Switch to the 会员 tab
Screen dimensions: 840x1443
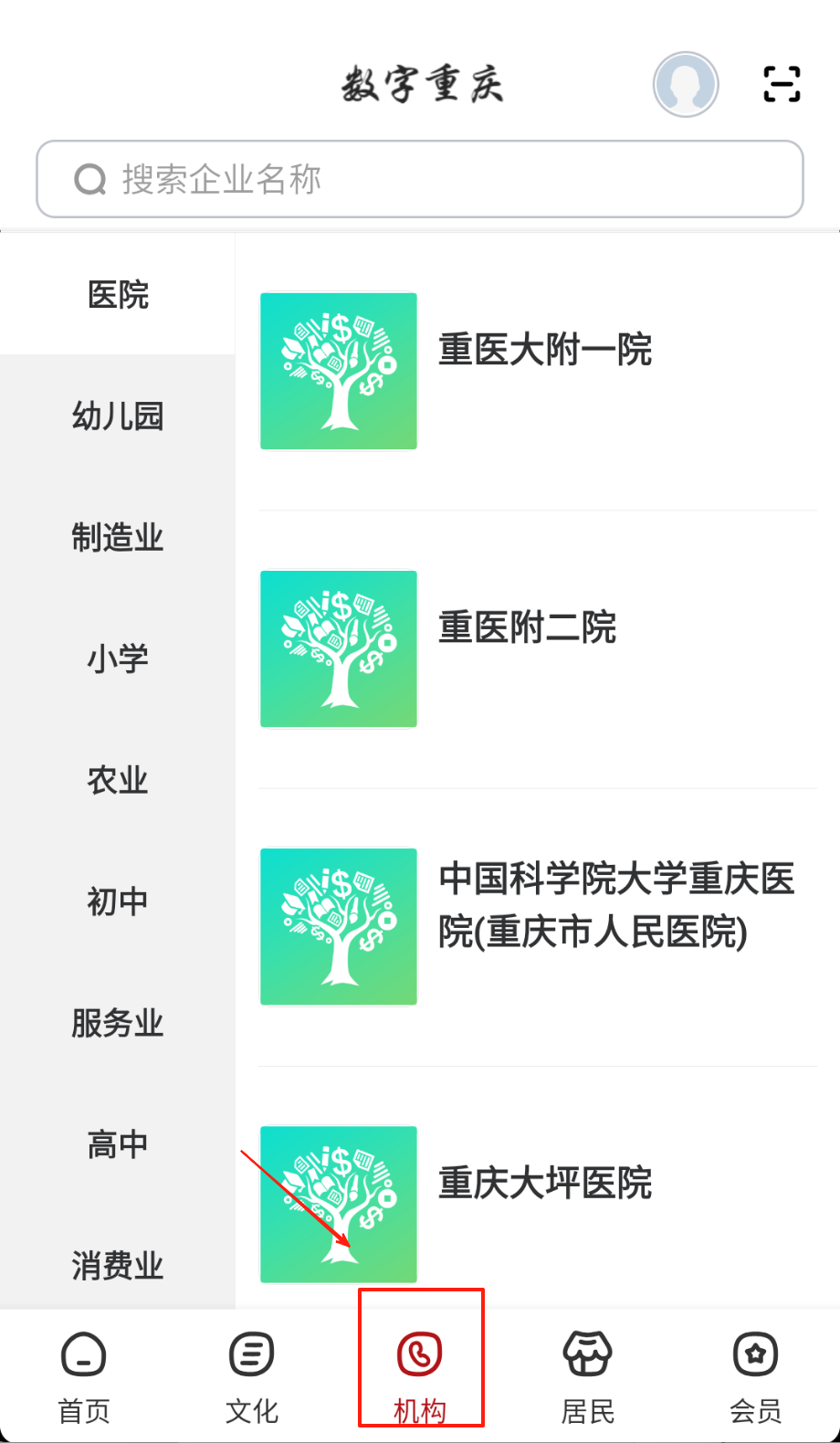coord(756,1376)
